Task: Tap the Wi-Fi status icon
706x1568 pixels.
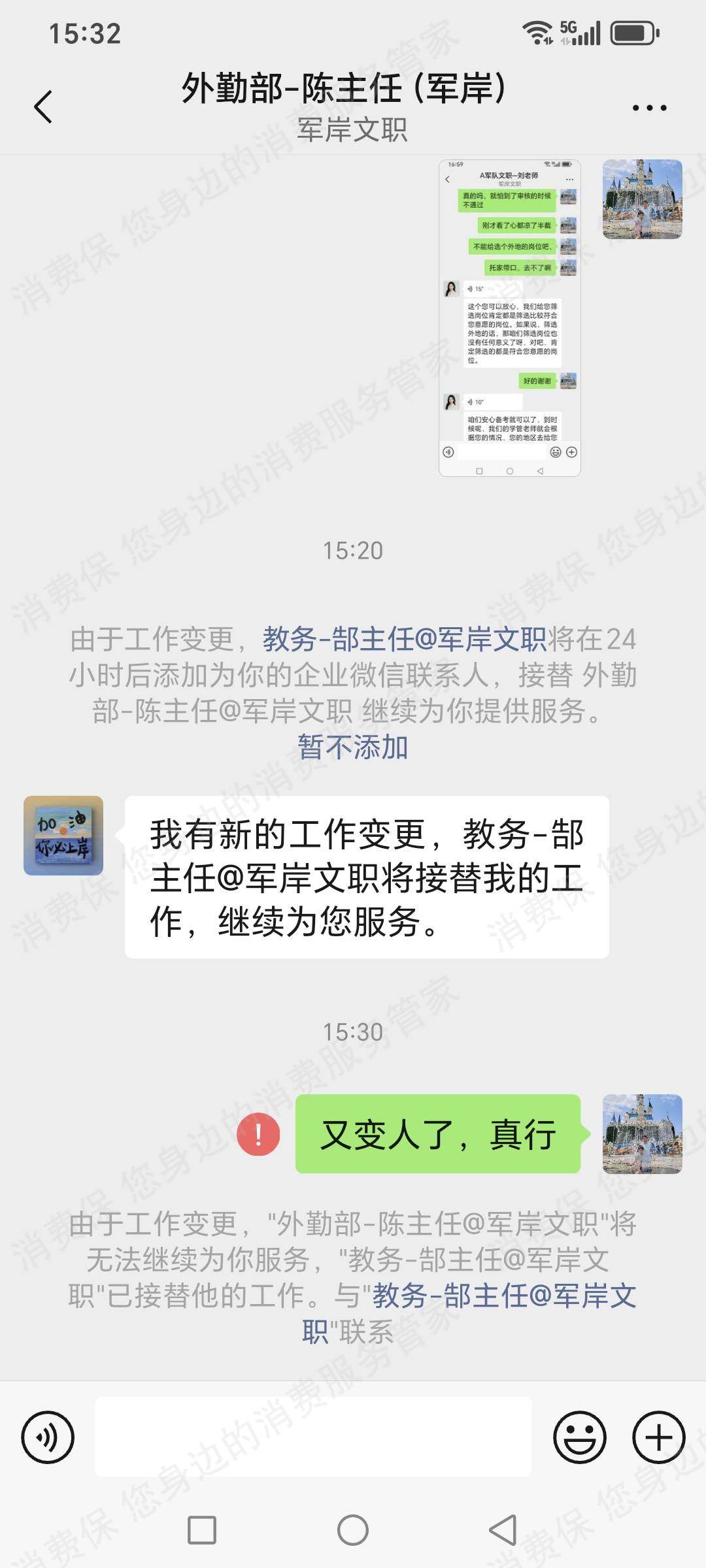Action: click(538, 31)
